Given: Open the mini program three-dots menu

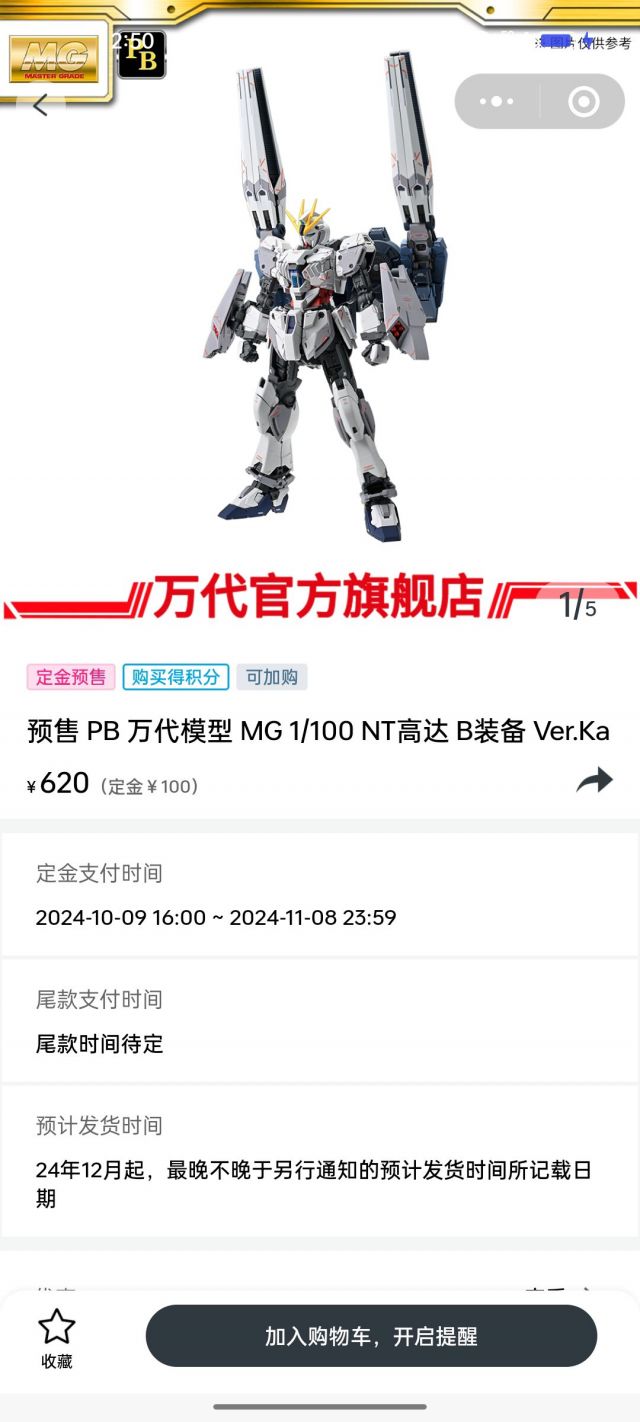Looking at the screenshot, I should tap(497, 101).
